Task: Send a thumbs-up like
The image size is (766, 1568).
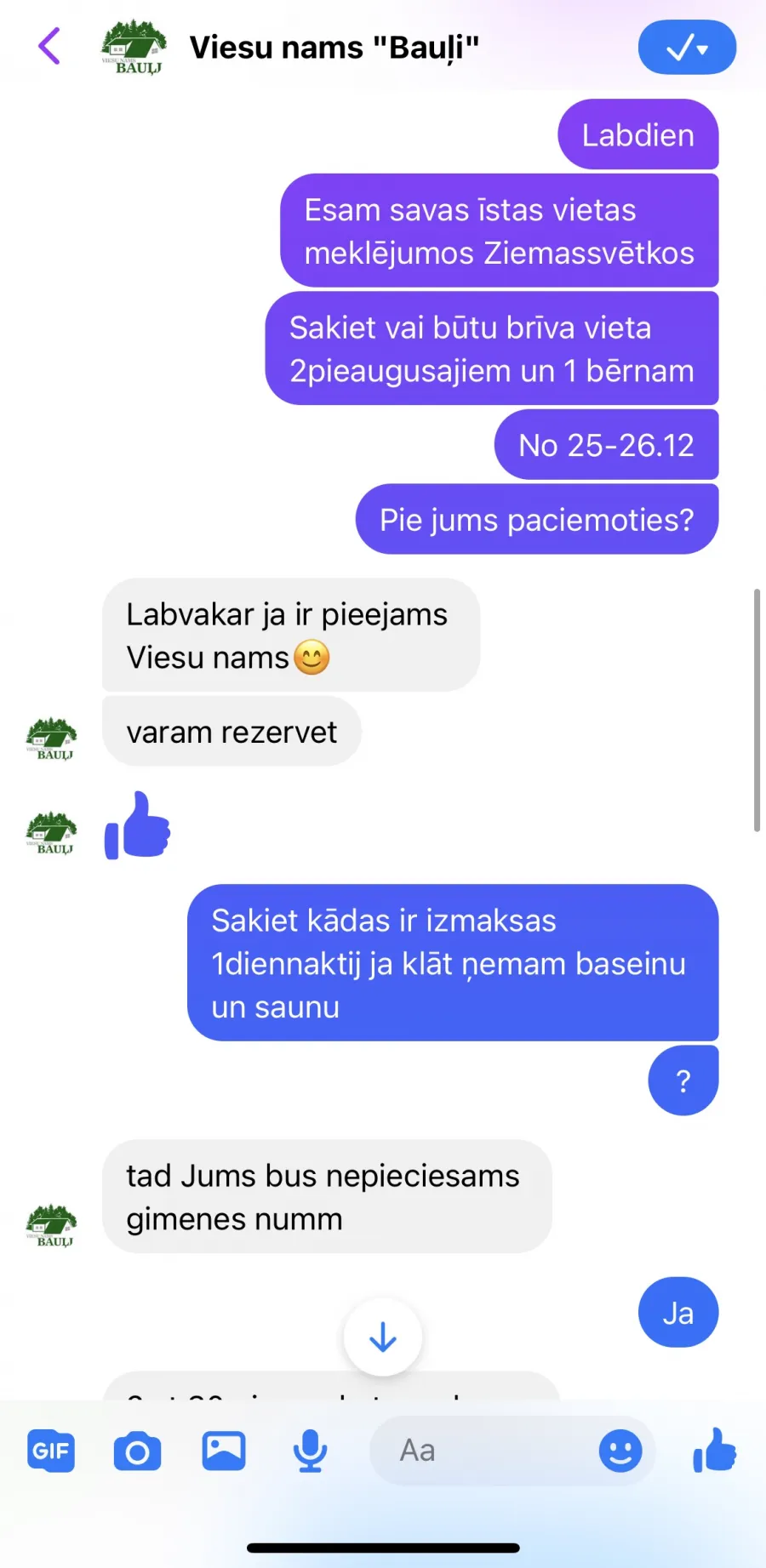Action: point(714,1450)
